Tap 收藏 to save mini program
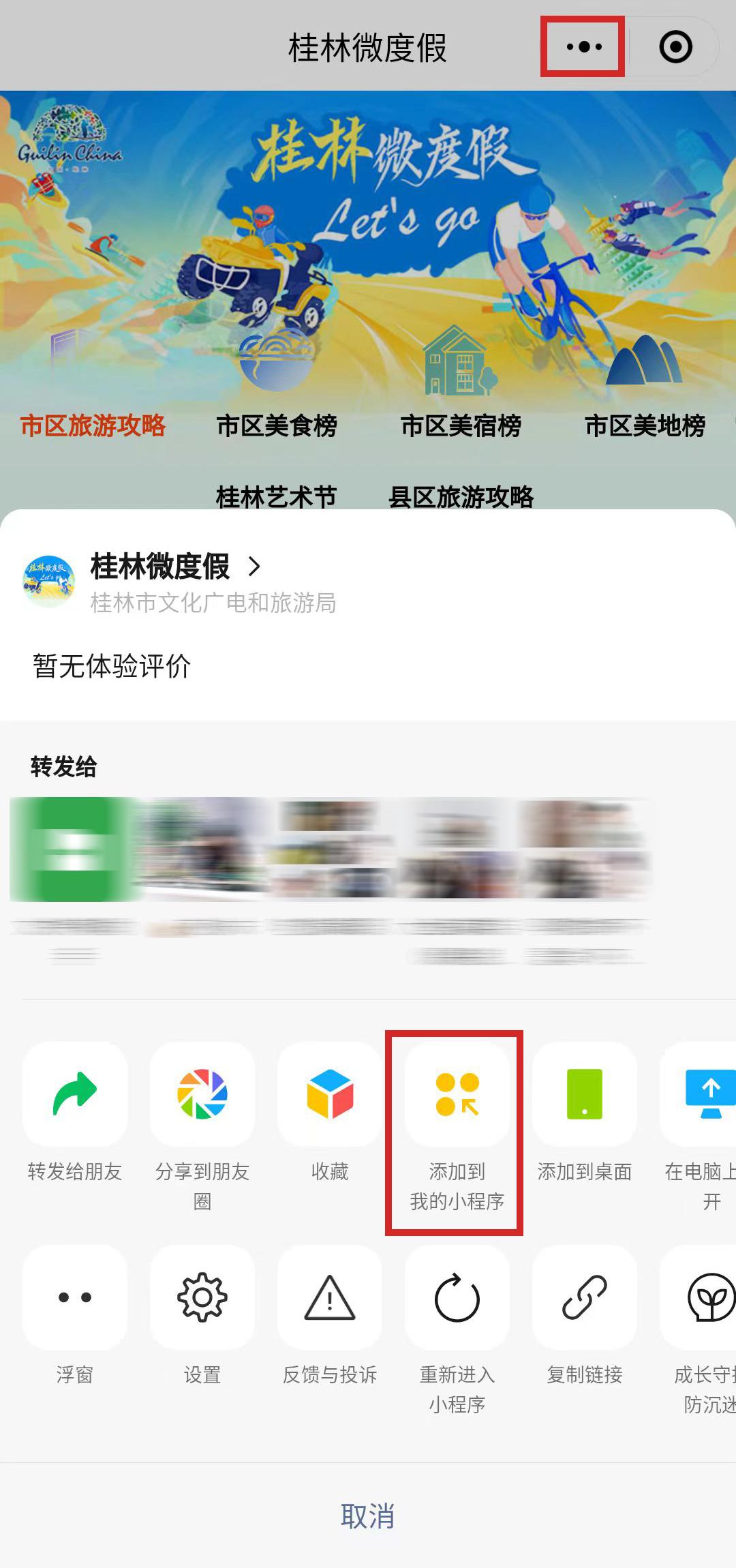The width and height of the screenshot is (736, 1568). point(330,1094)
